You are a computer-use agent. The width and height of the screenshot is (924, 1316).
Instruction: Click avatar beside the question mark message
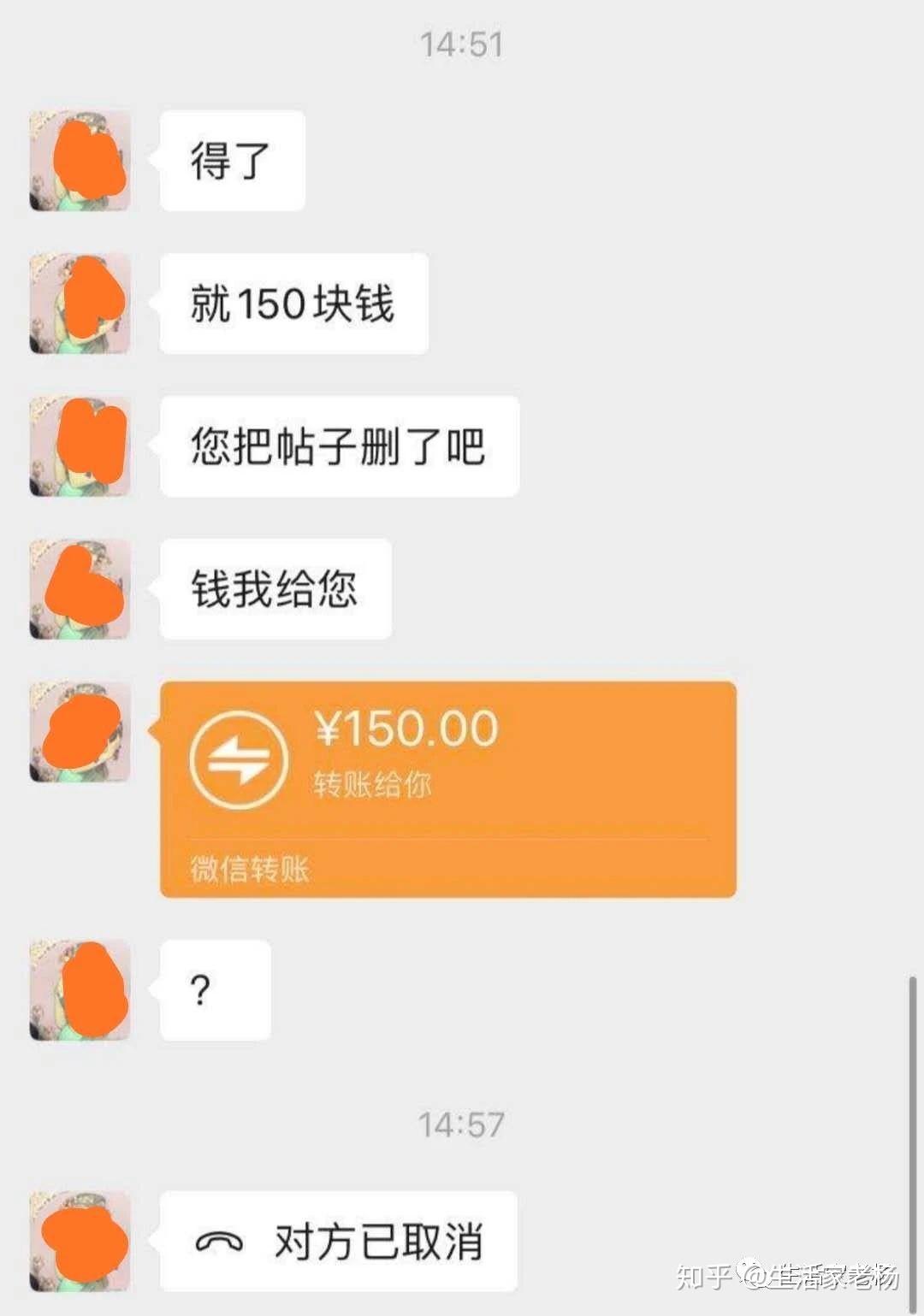(x=80, y=989)
